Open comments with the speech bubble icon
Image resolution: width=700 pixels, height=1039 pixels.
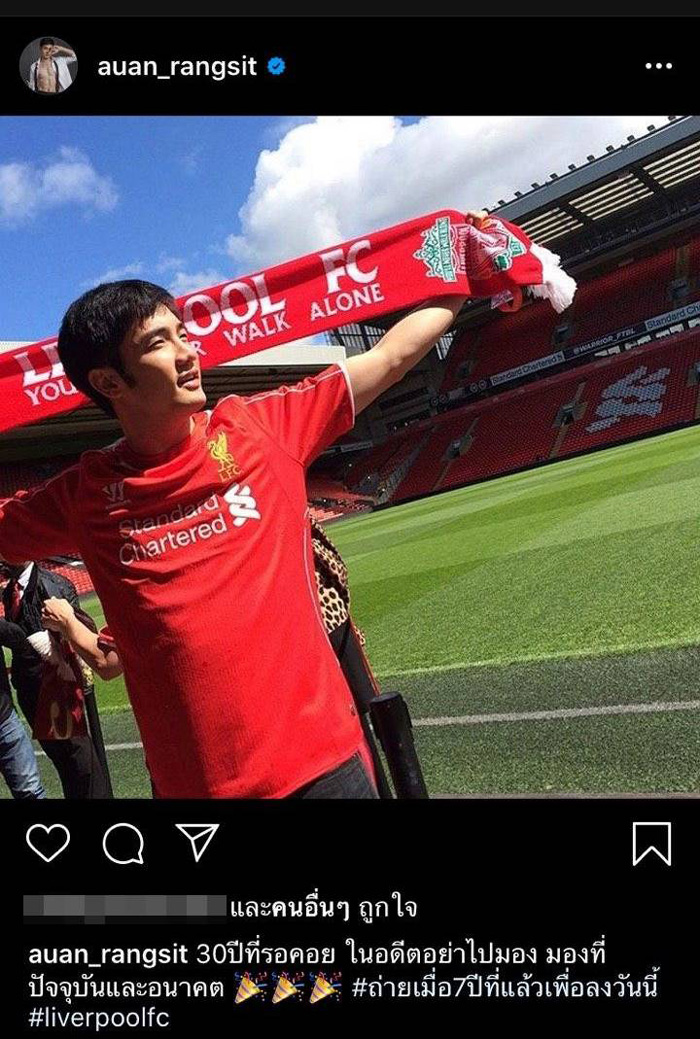pos(123,844)
